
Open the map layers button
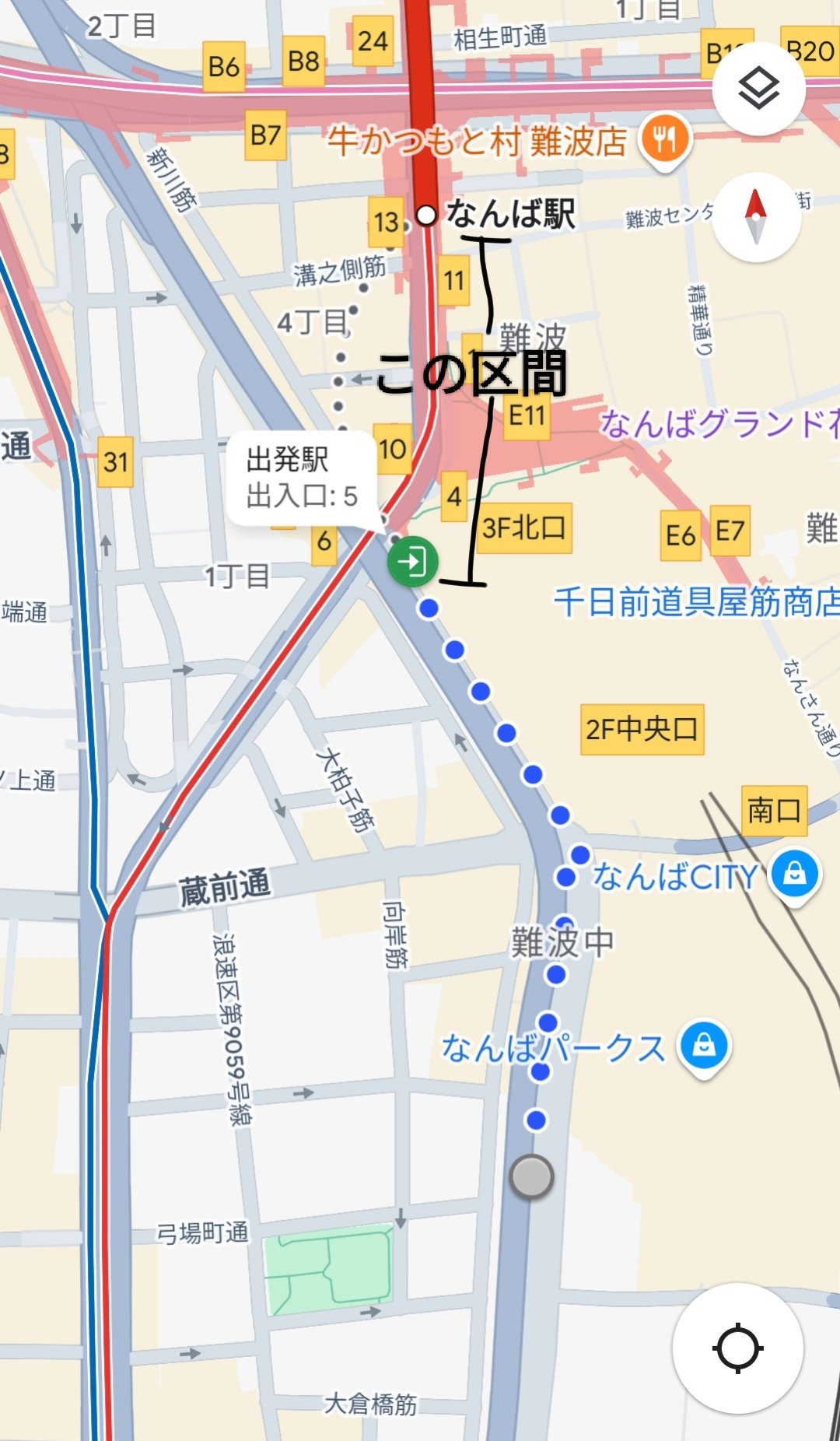[758, 88]
